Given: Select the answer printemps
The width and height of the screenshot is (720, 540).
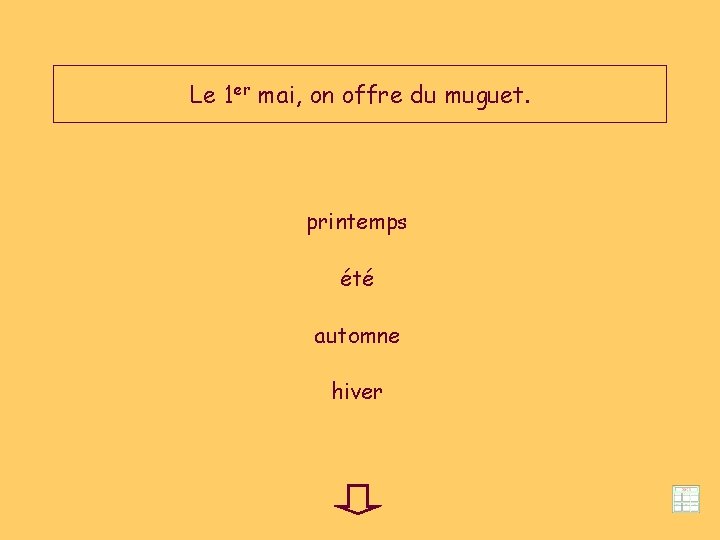Looking at the screenshot, I should coord(357,223).
